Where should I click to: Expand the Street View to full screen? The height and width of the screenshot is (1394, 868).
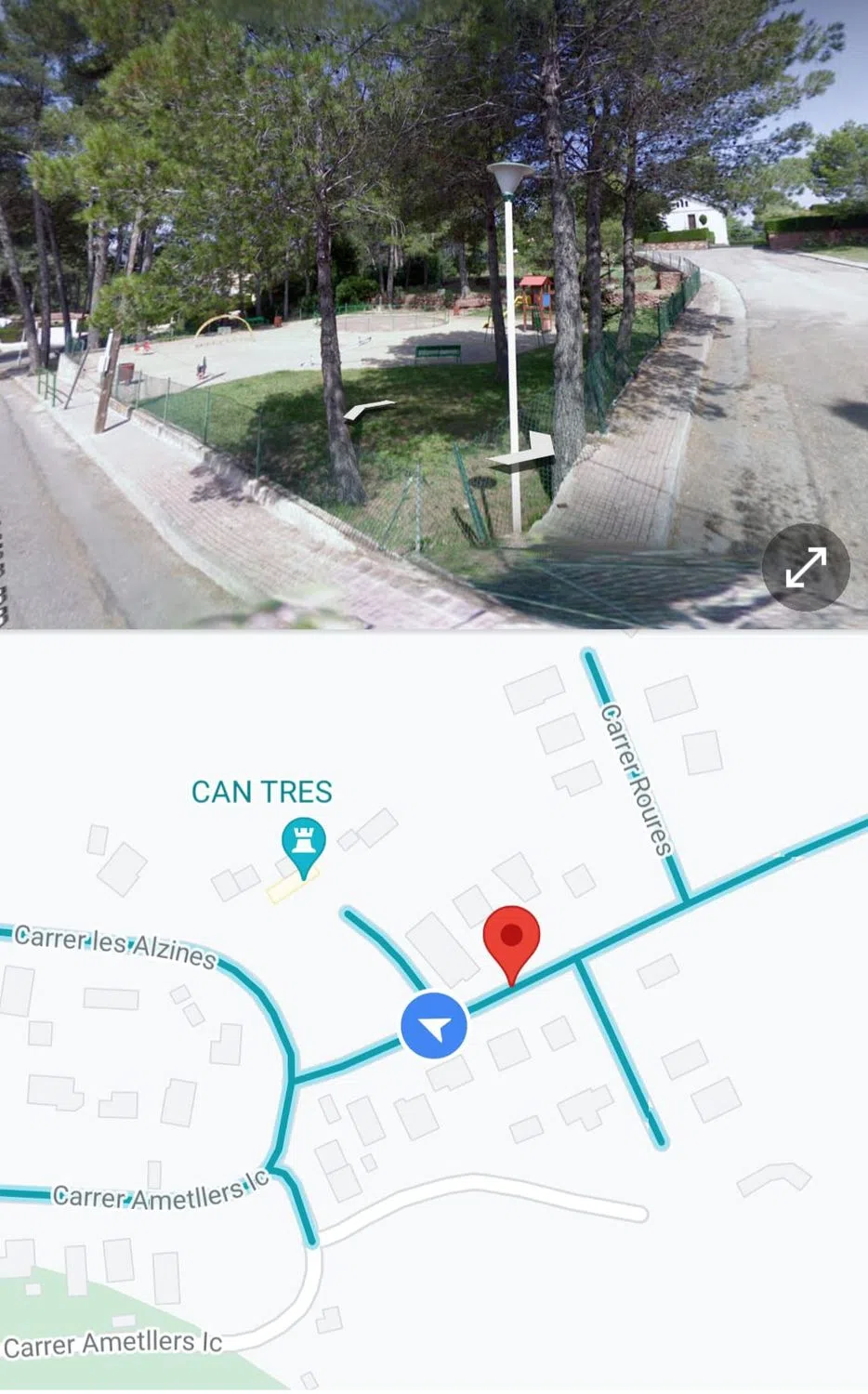805,567
